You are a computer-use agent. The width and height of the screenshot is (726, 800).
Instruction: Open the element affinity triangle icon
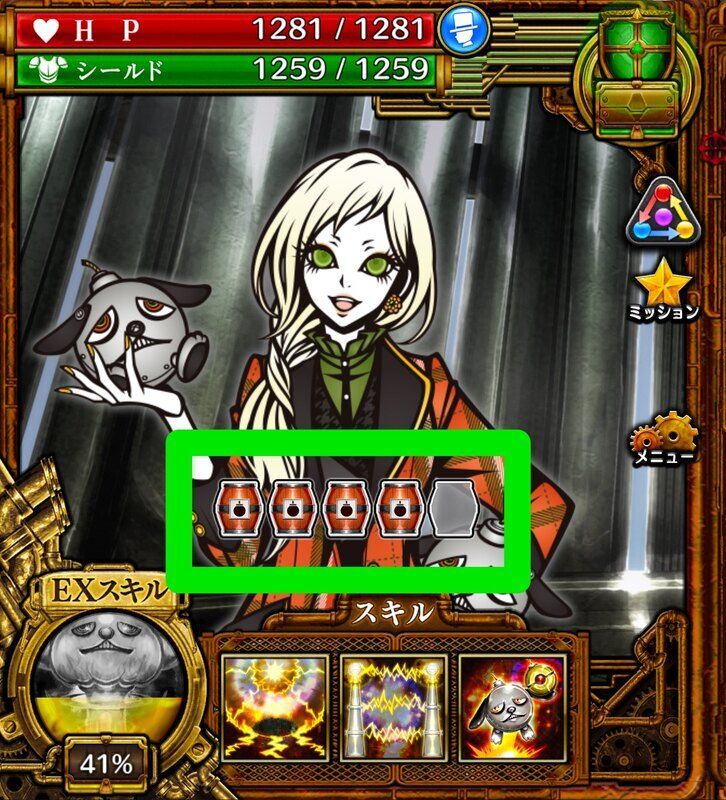pos(663,211)
